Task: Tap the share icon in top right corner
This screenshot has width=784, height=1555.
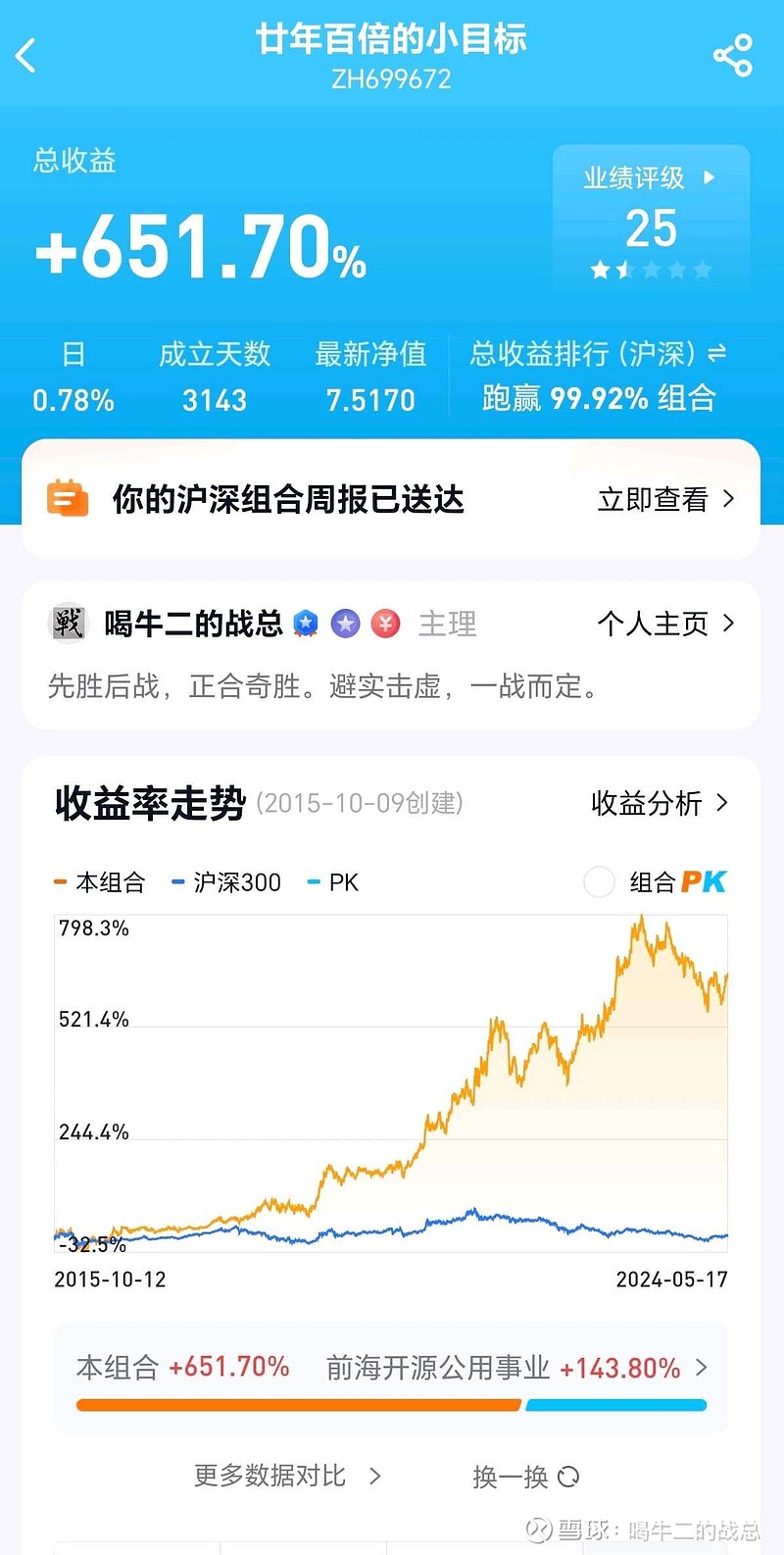Action: pos(733,56)
